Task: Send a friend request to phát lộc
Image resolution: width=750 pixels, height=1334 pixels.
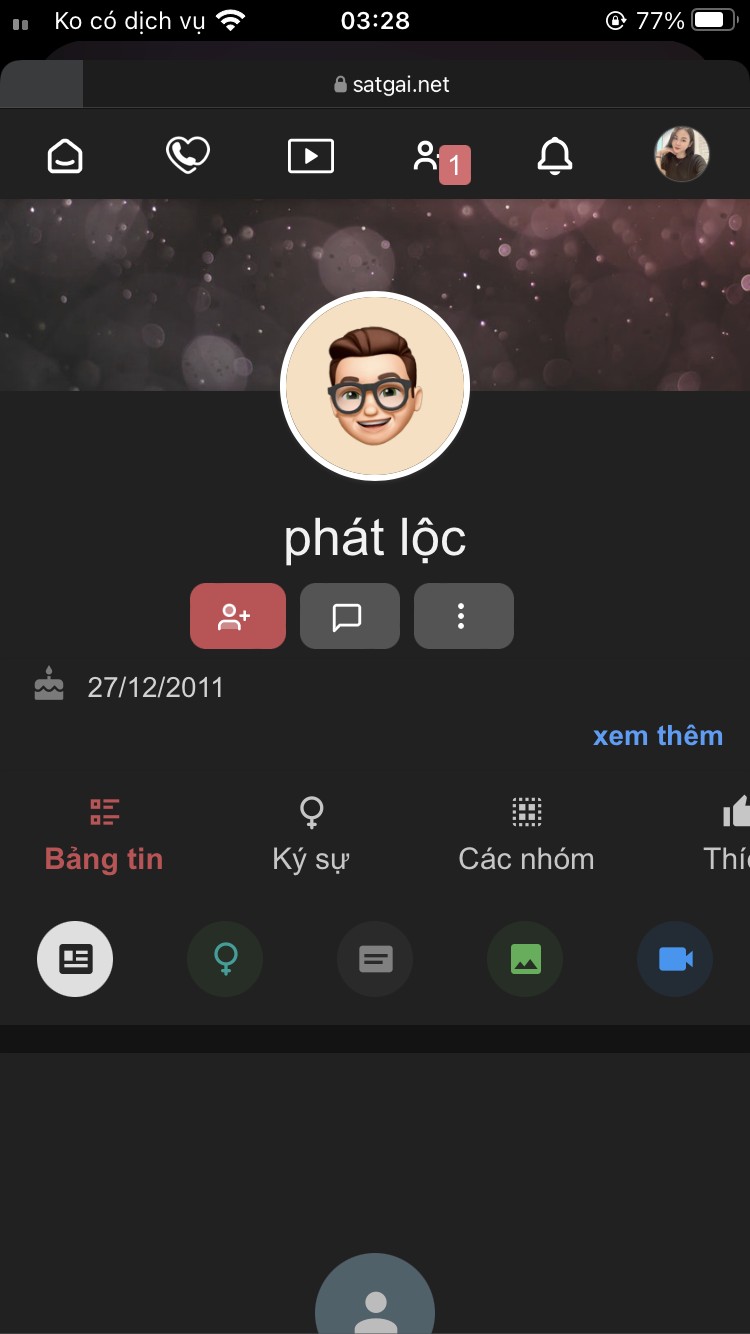Action: tap(238, 616)
